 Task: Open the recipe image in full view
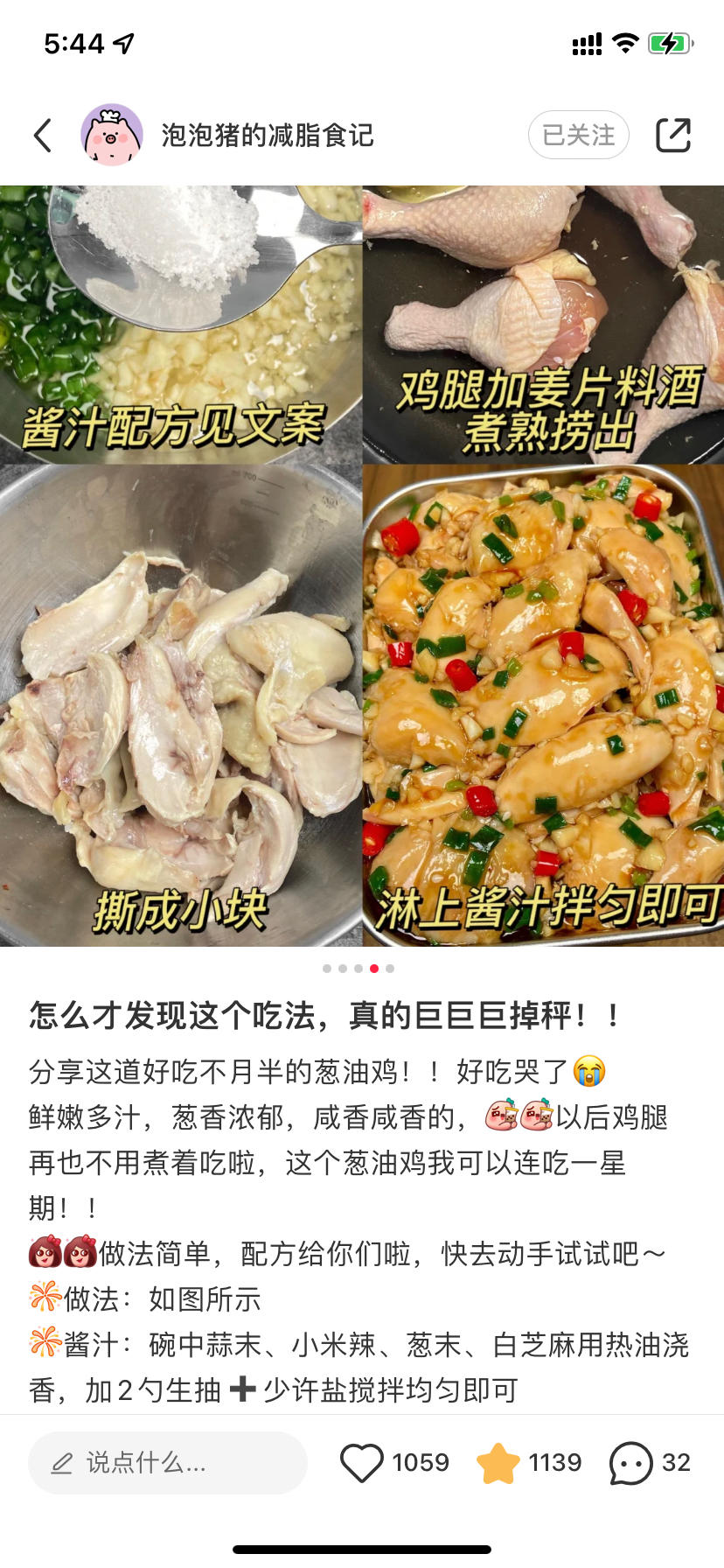(362, 565)
